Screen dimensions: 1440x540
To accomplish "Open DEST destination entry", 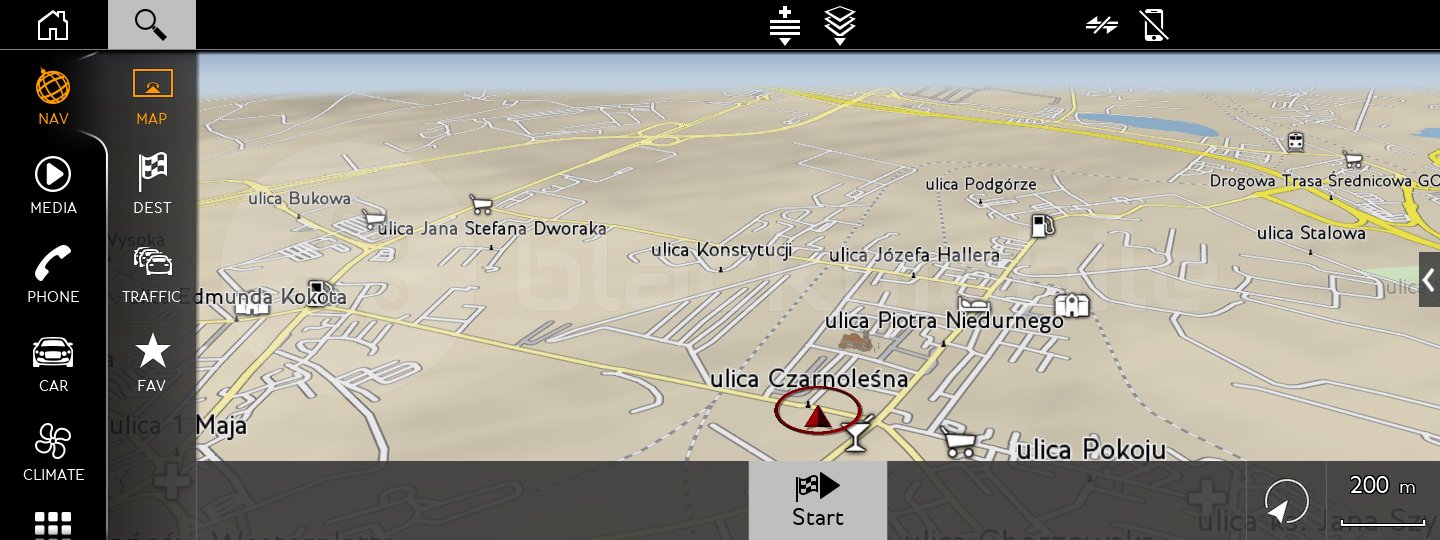I will tap(152, 186).
